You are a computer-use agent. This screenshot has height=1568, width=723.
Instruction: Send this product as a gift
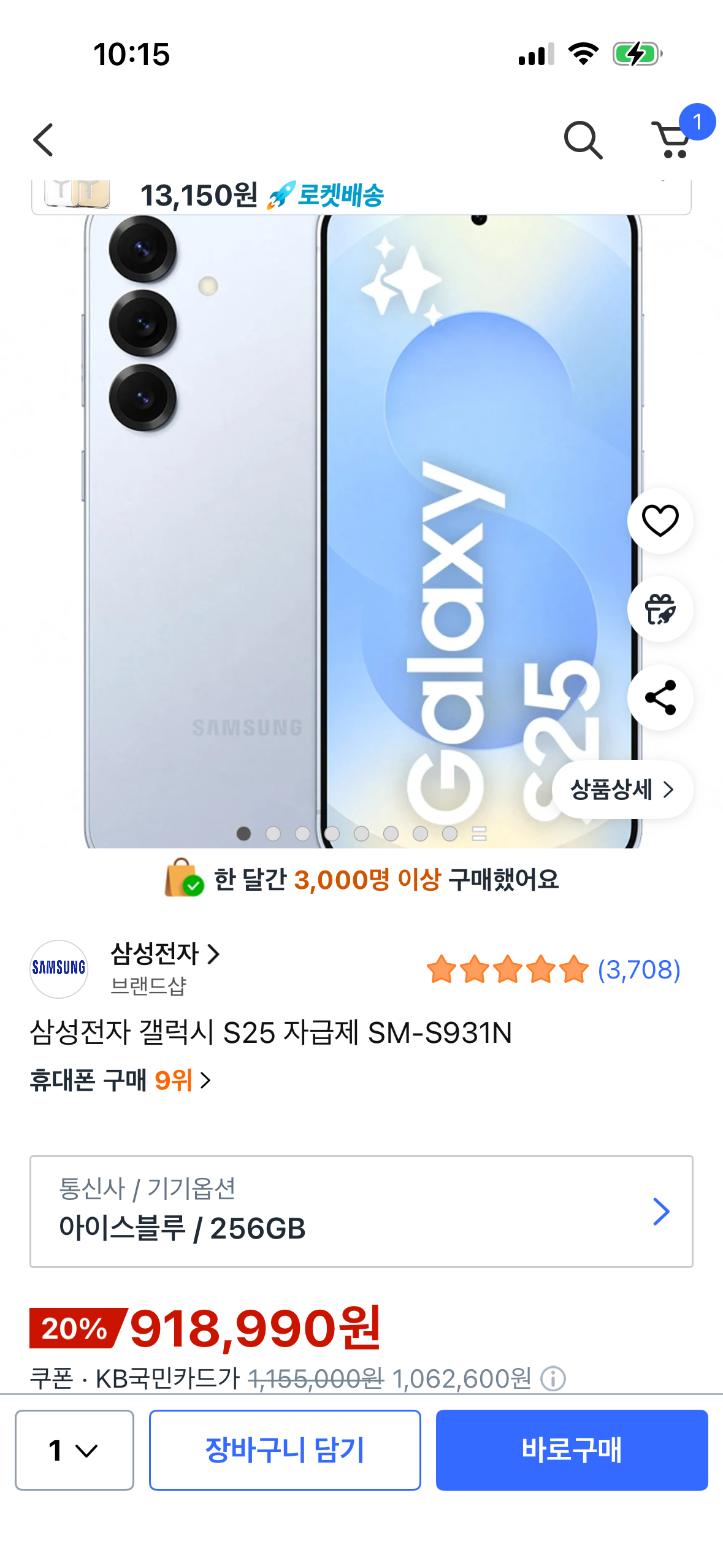(x=660, y=609)
